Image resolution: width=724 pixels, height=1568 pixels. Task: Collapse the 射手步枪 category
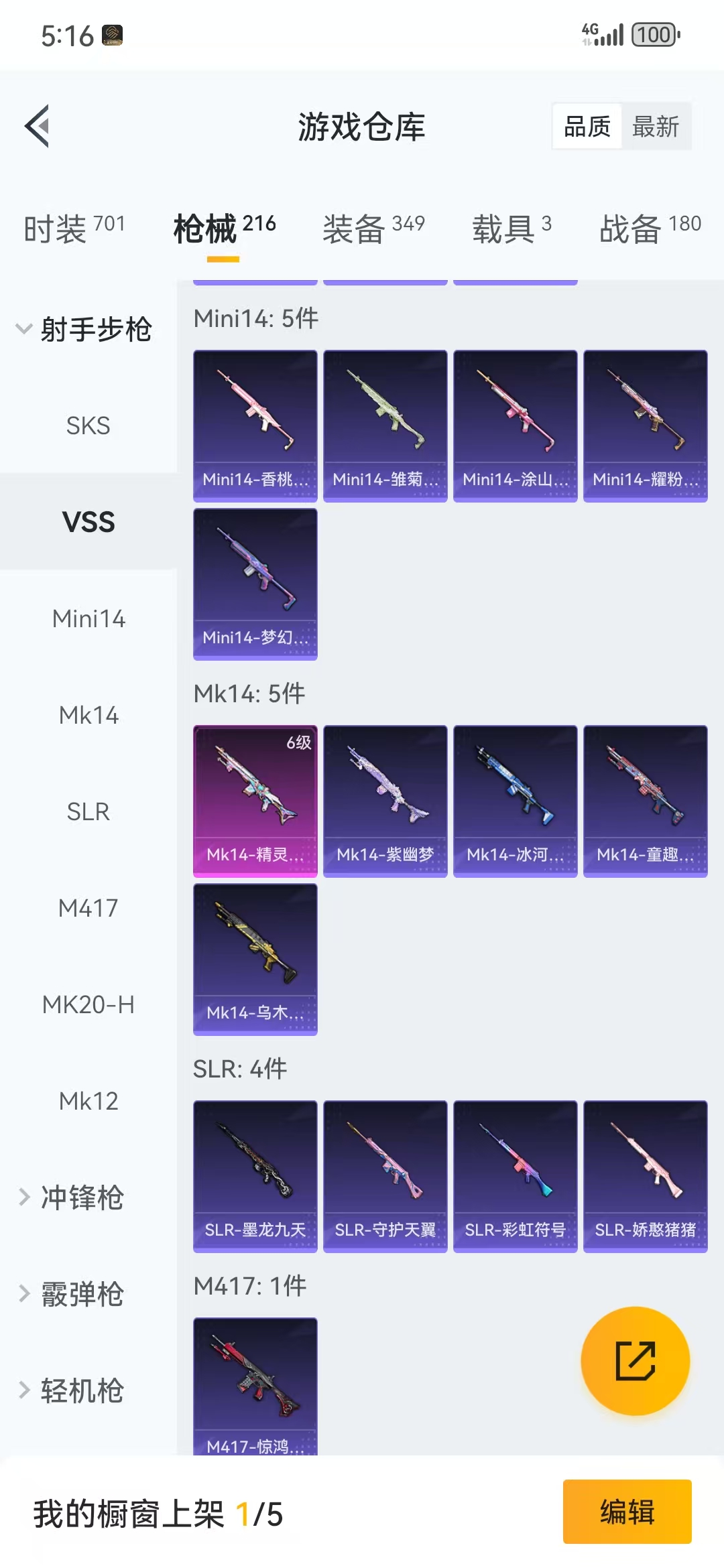84,329
